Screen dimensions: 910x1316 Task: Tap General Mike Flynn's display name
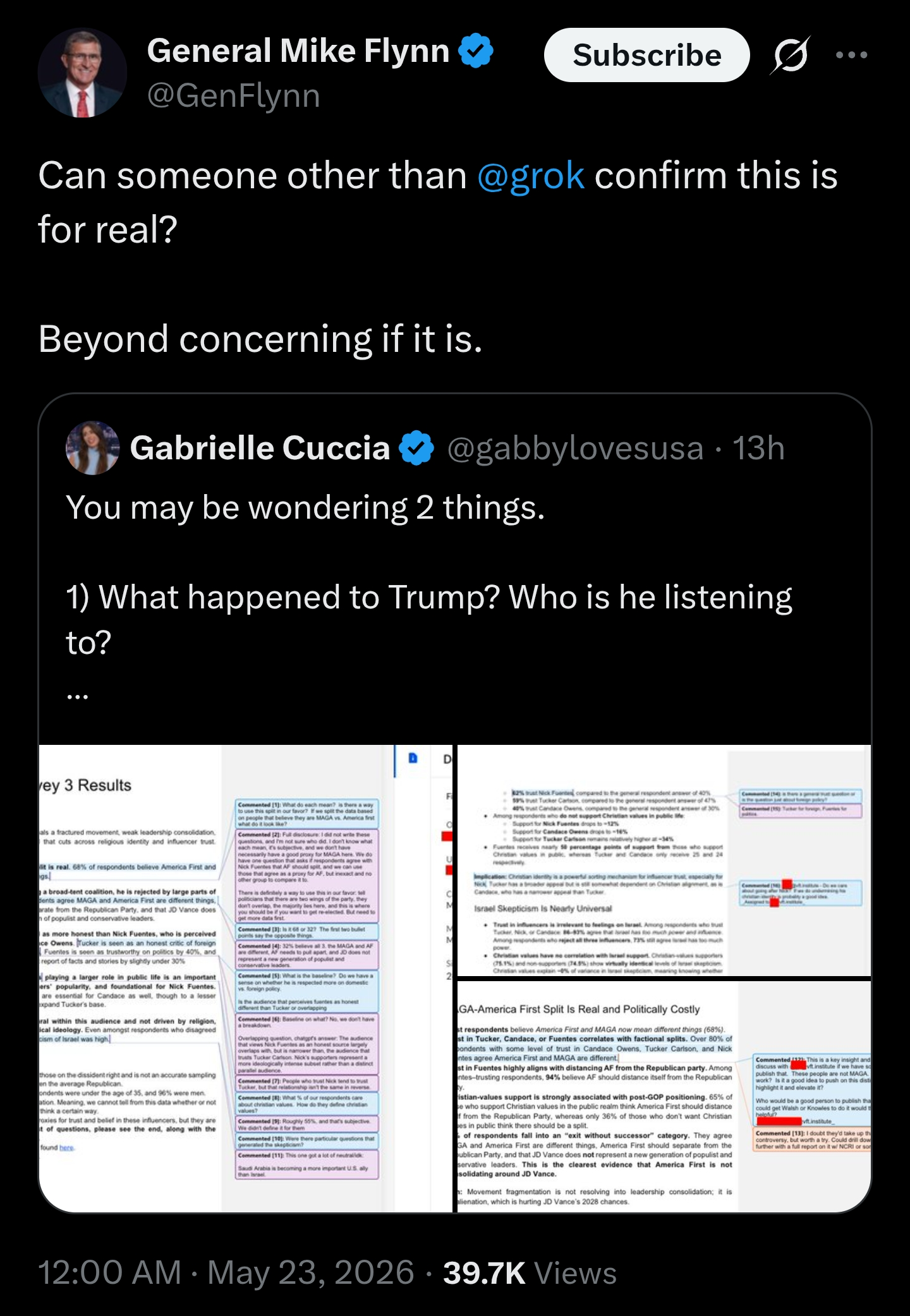298,51
